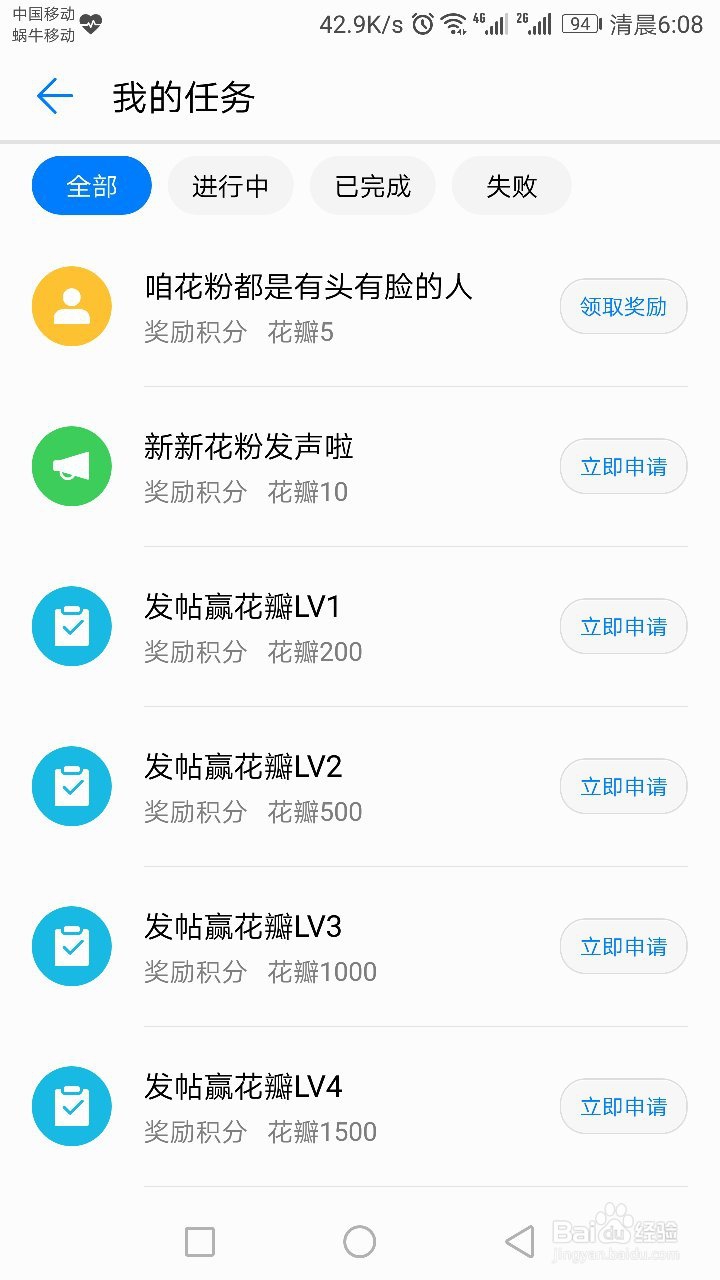Apply for task 发帖赢花瓣LV2
This screenshot has width=720, height=1280.
(623, 787)
